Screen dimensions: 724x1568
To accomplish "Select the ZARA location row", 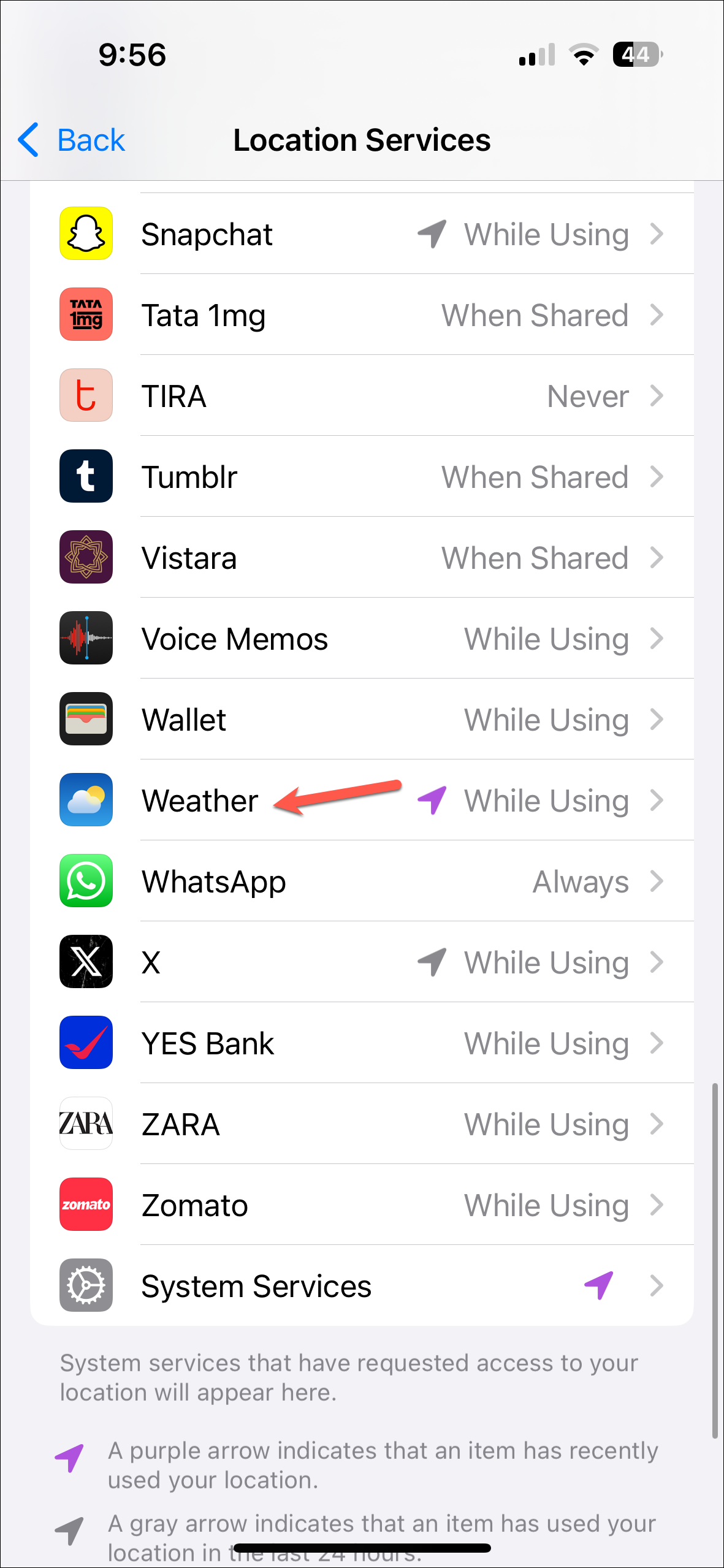I will pos(362,1124).
